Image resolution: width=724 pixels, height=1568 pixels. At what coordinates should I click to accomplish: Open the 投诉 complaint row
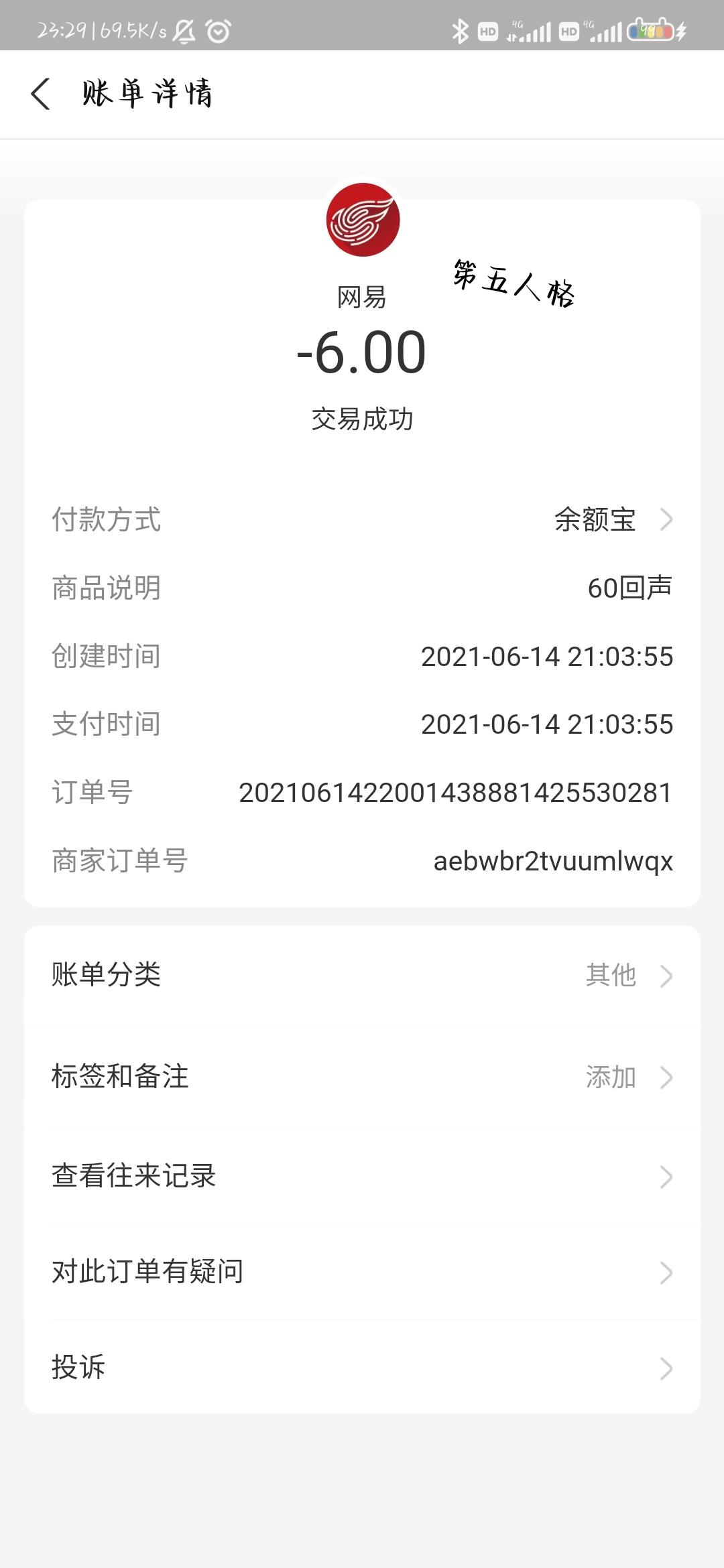coord(362,1368)
